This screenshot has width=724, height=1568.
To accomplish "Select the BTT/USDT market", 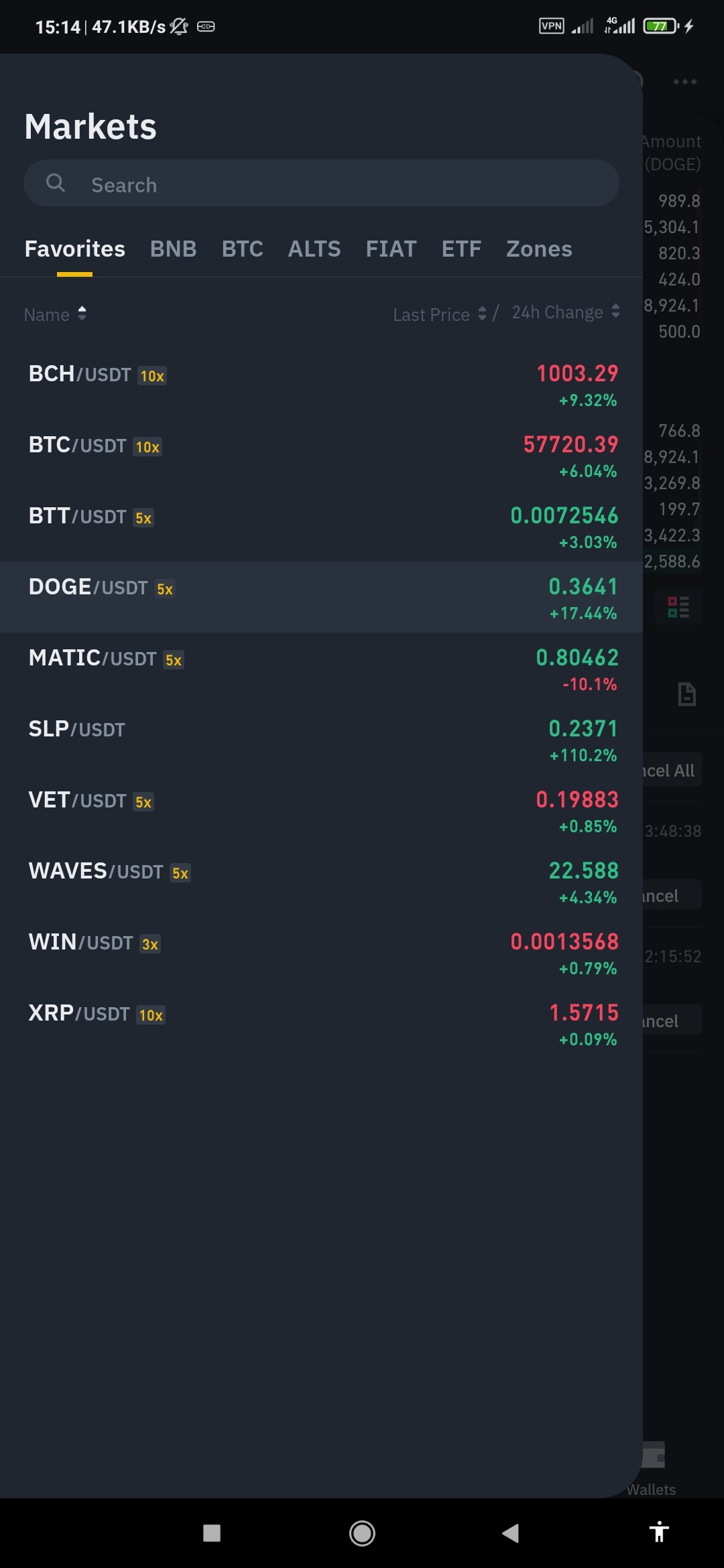I will [x=321, y=526].
